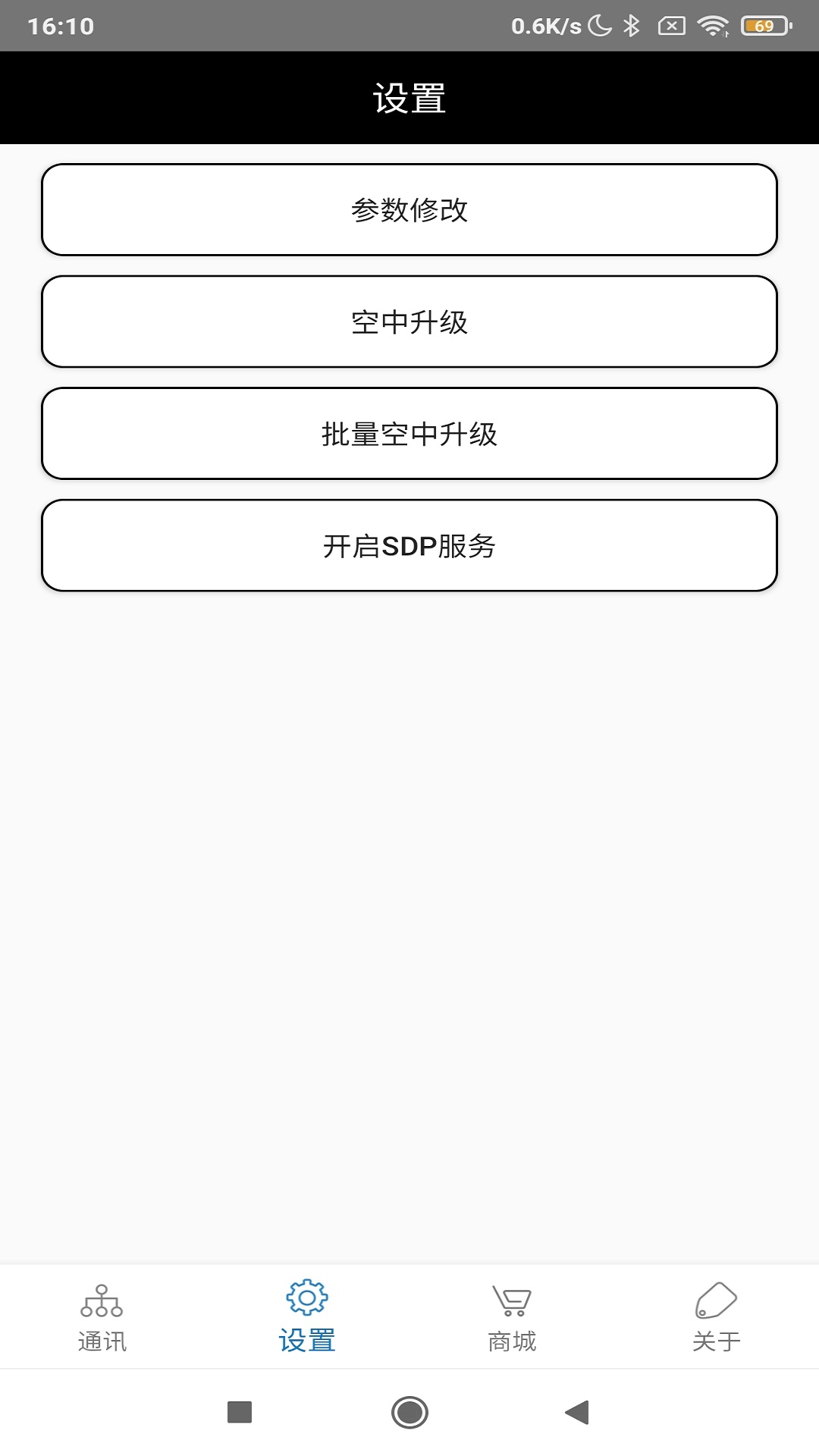Screen dimensions: 819x1456
Task: Open 空中升级 OTA upgrade
Action: click(409, 322)
